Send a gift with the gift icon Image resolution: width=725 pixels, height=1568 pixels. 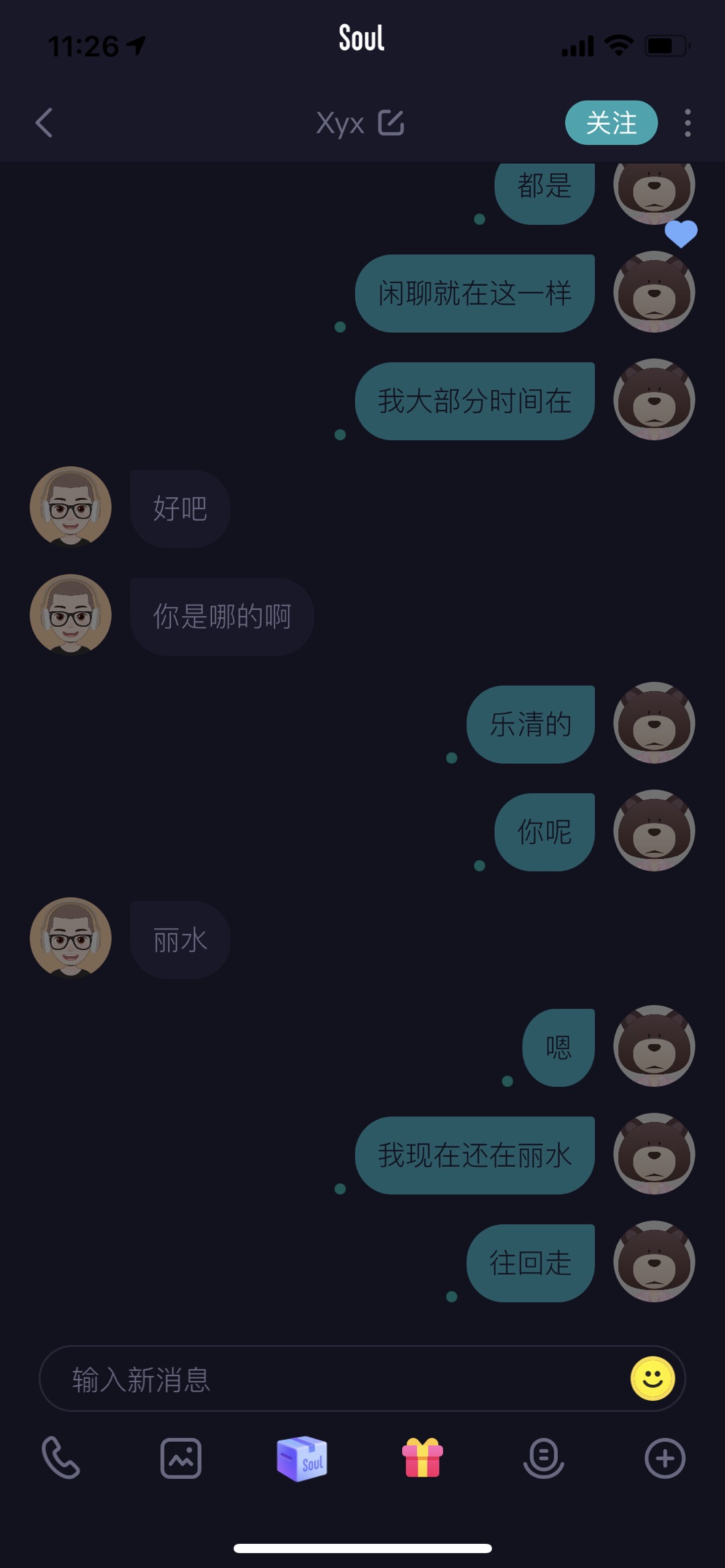tap(422, 1458)
